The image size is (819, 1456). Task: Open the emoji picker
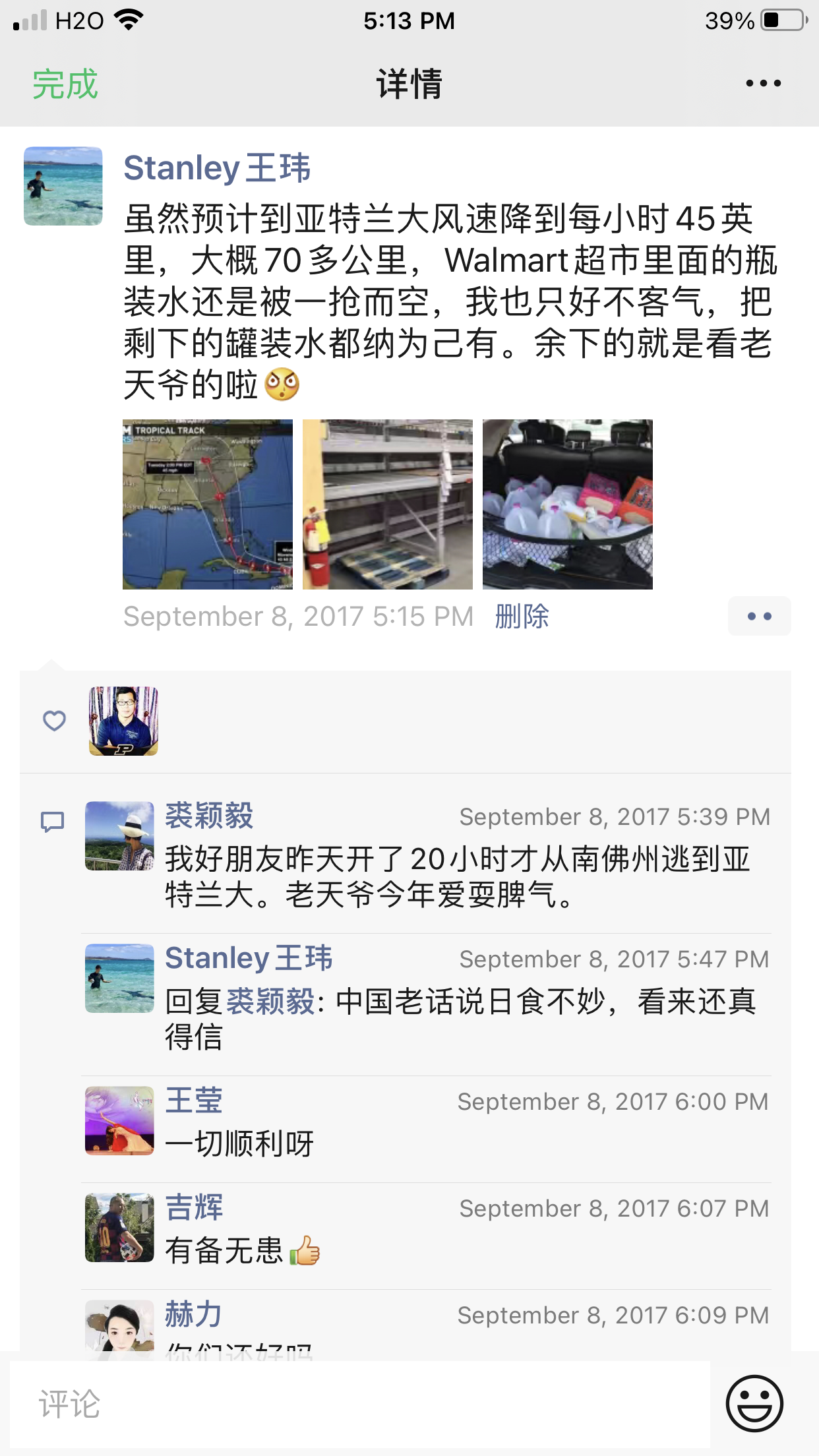pyautogui.click(x=754, y=1403)
